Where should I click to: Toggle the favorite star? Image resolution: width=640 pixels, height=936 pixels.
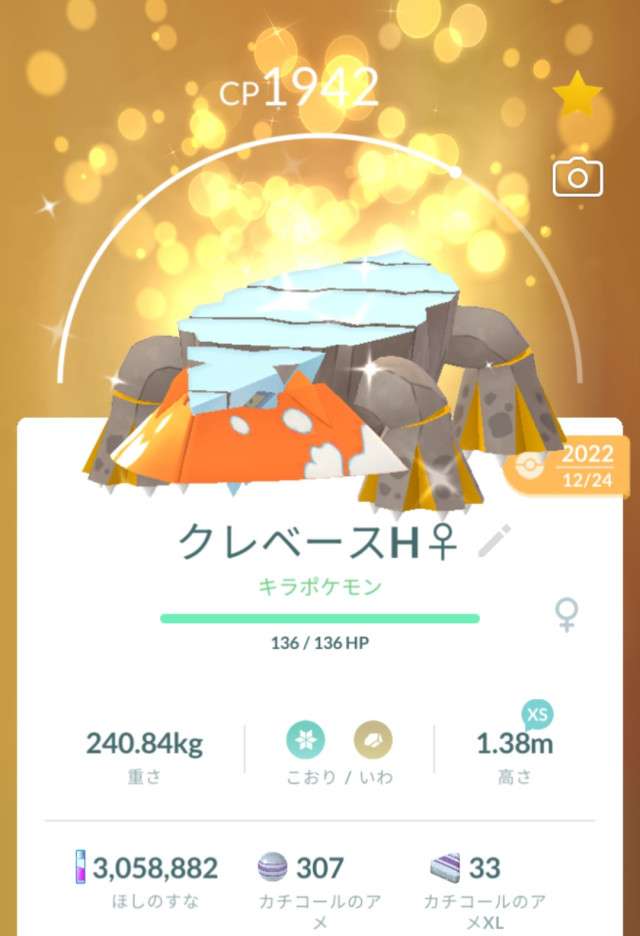[x=578, y=95]
